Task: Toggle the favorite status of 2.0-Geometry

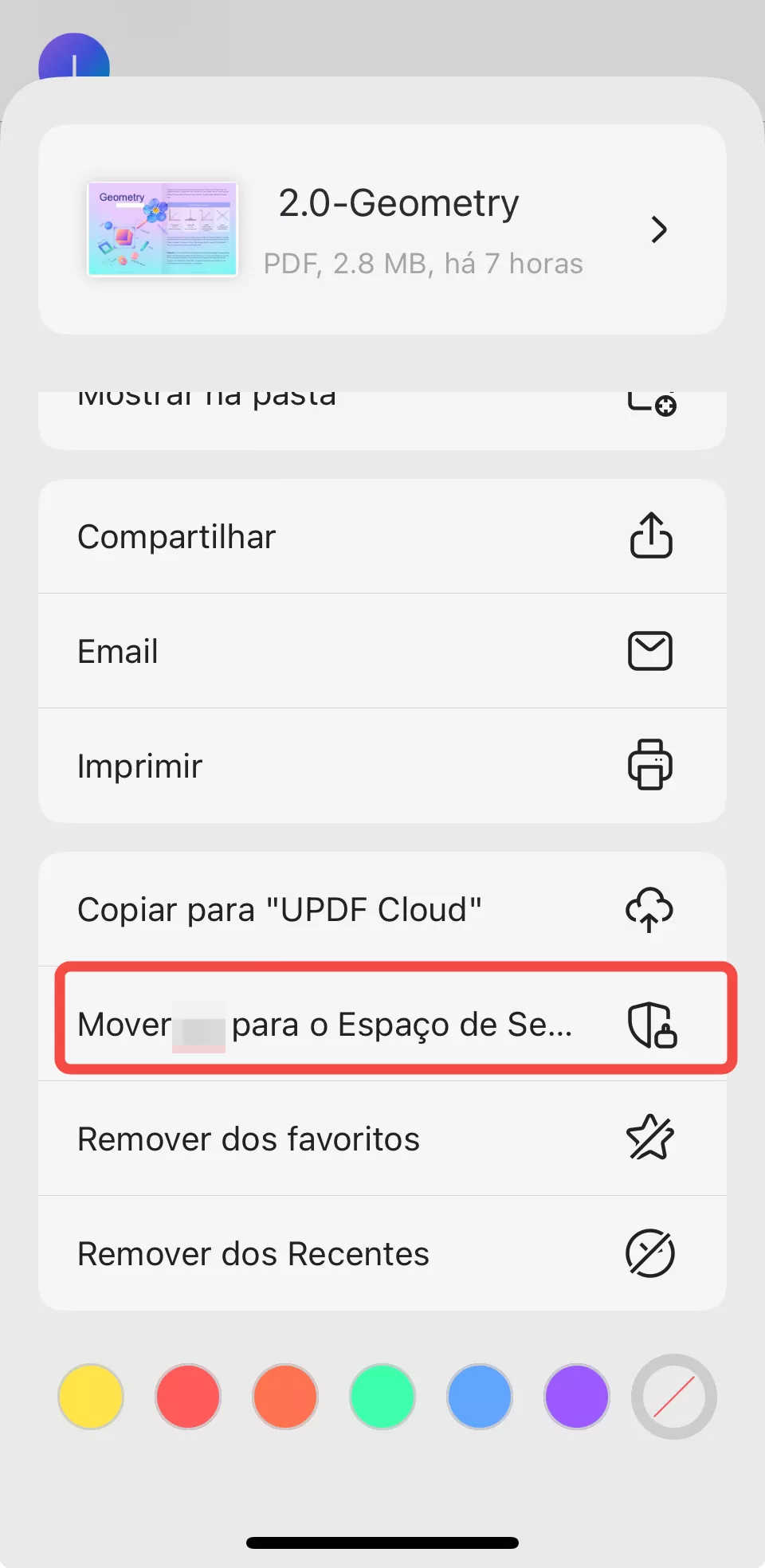Action: pyautogui.click(x=319, y=1138)
